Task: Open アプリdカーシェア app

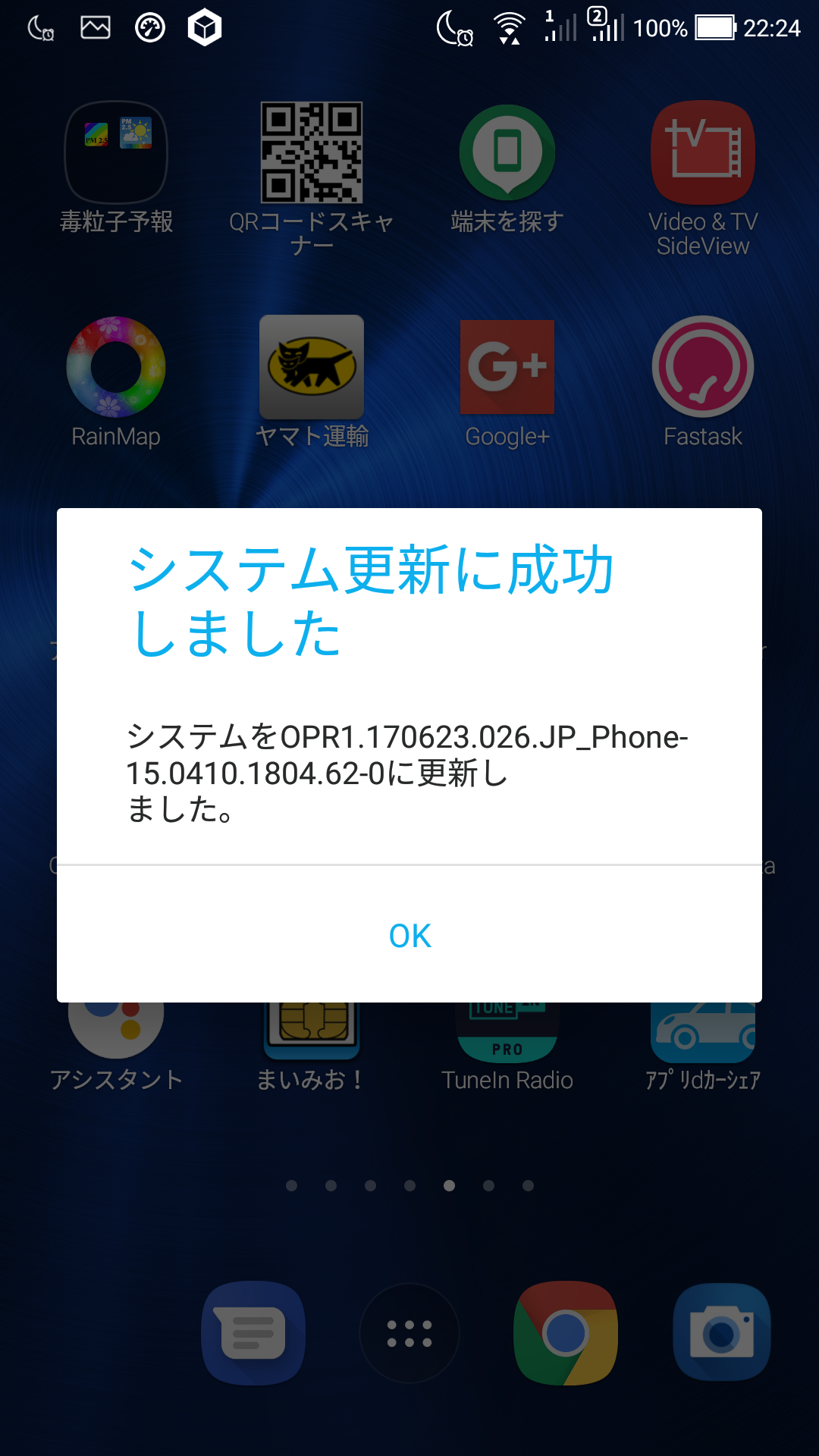Action: 703,1033
